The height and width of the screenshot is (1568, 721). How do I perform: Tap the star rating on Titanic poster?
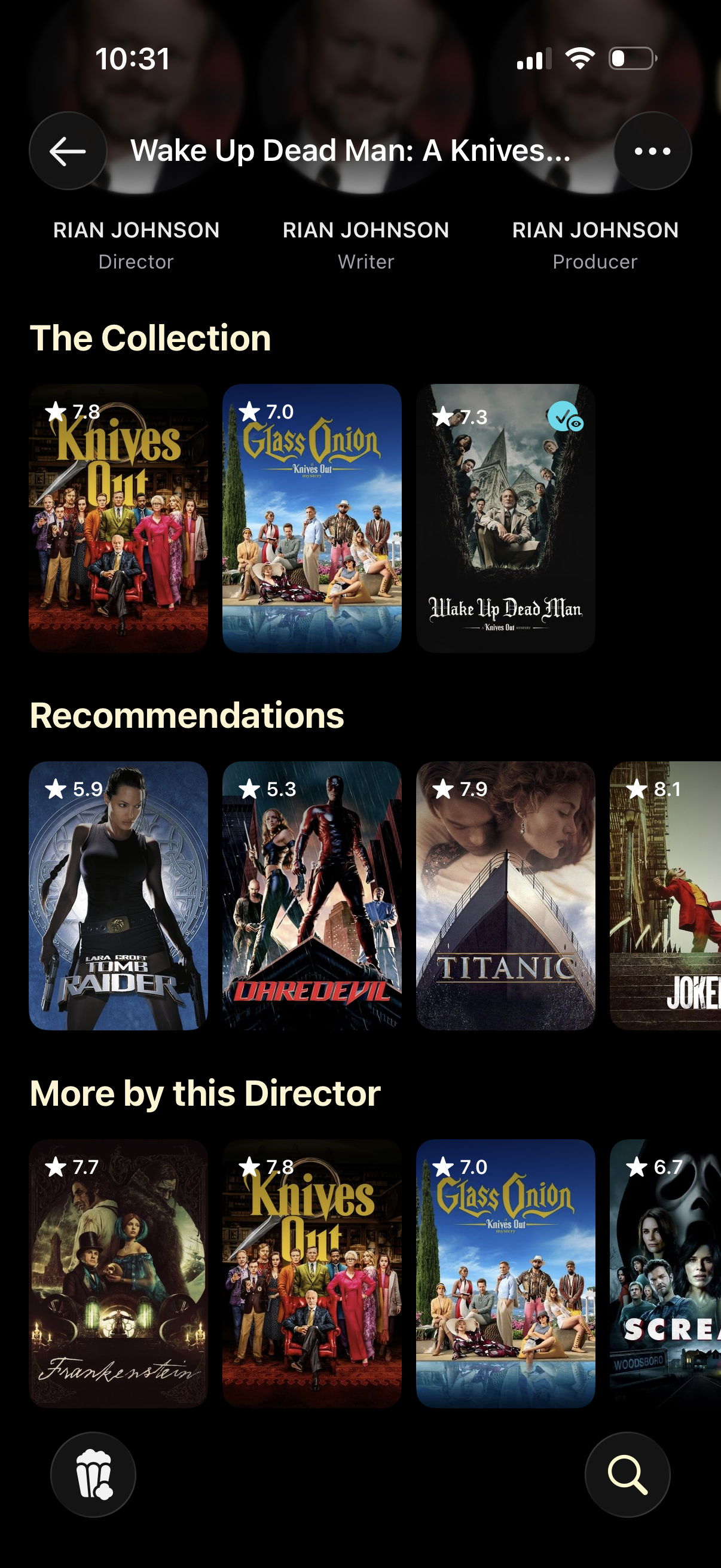[x=460, y=789]
